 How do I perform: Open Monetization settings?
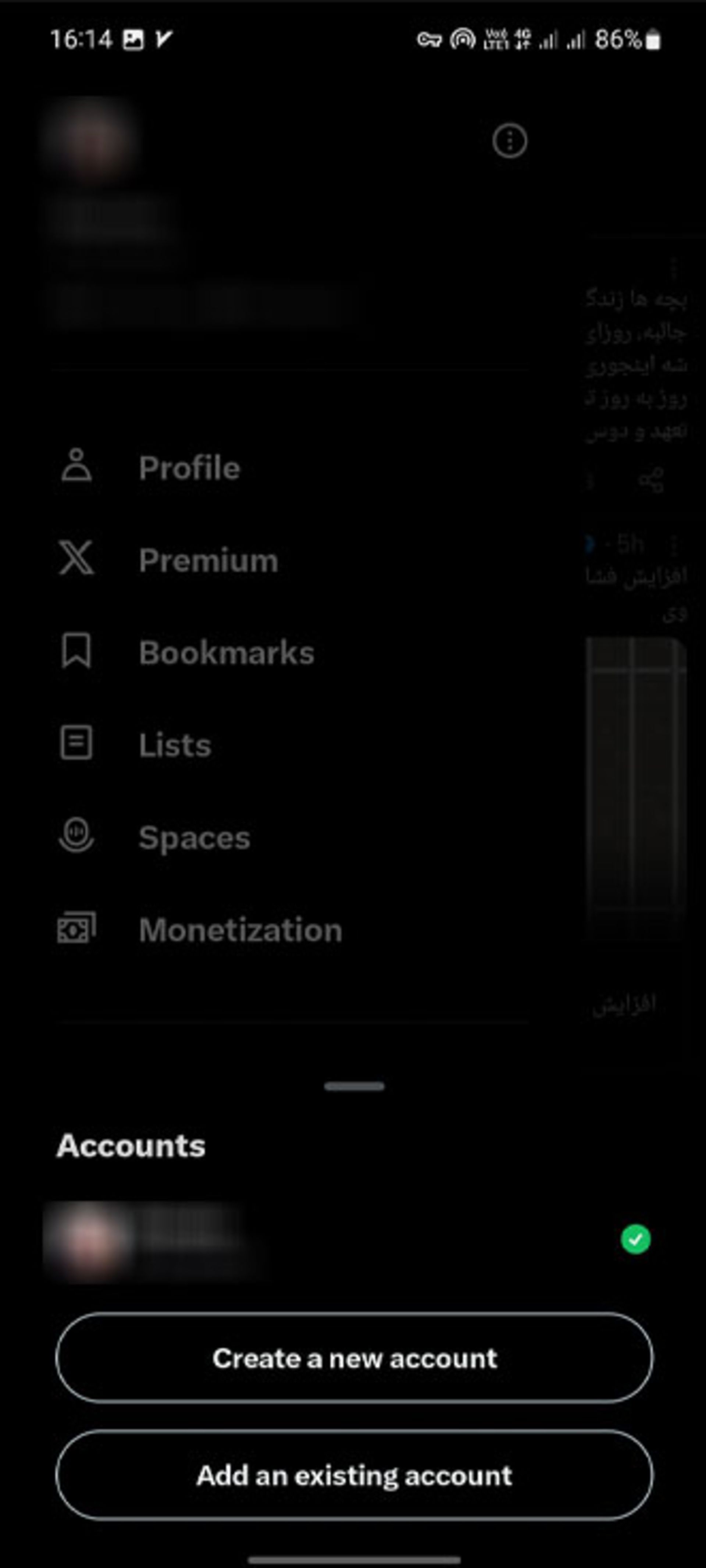(240, 930)
